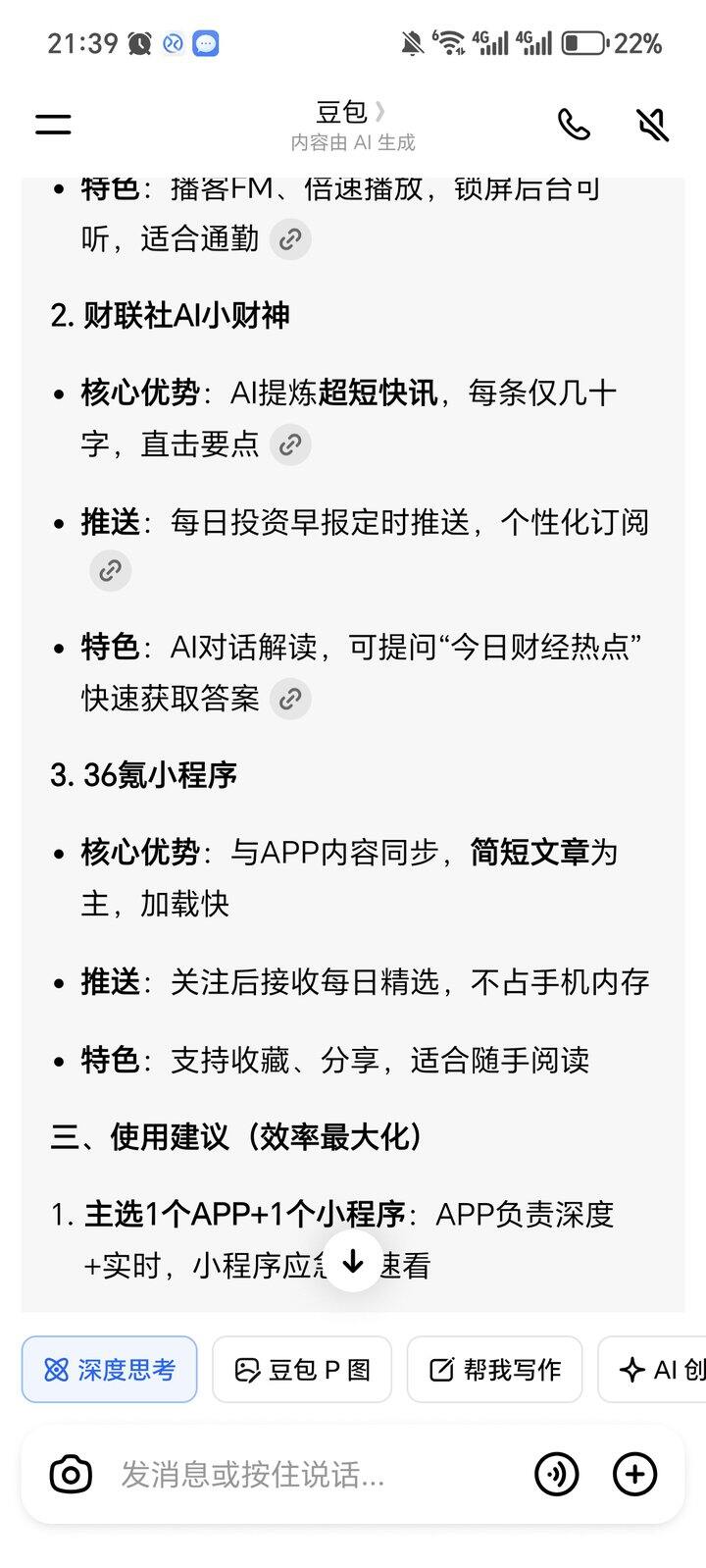
Task: Toggle the muted speaker icon
Action: click(652, 125)
